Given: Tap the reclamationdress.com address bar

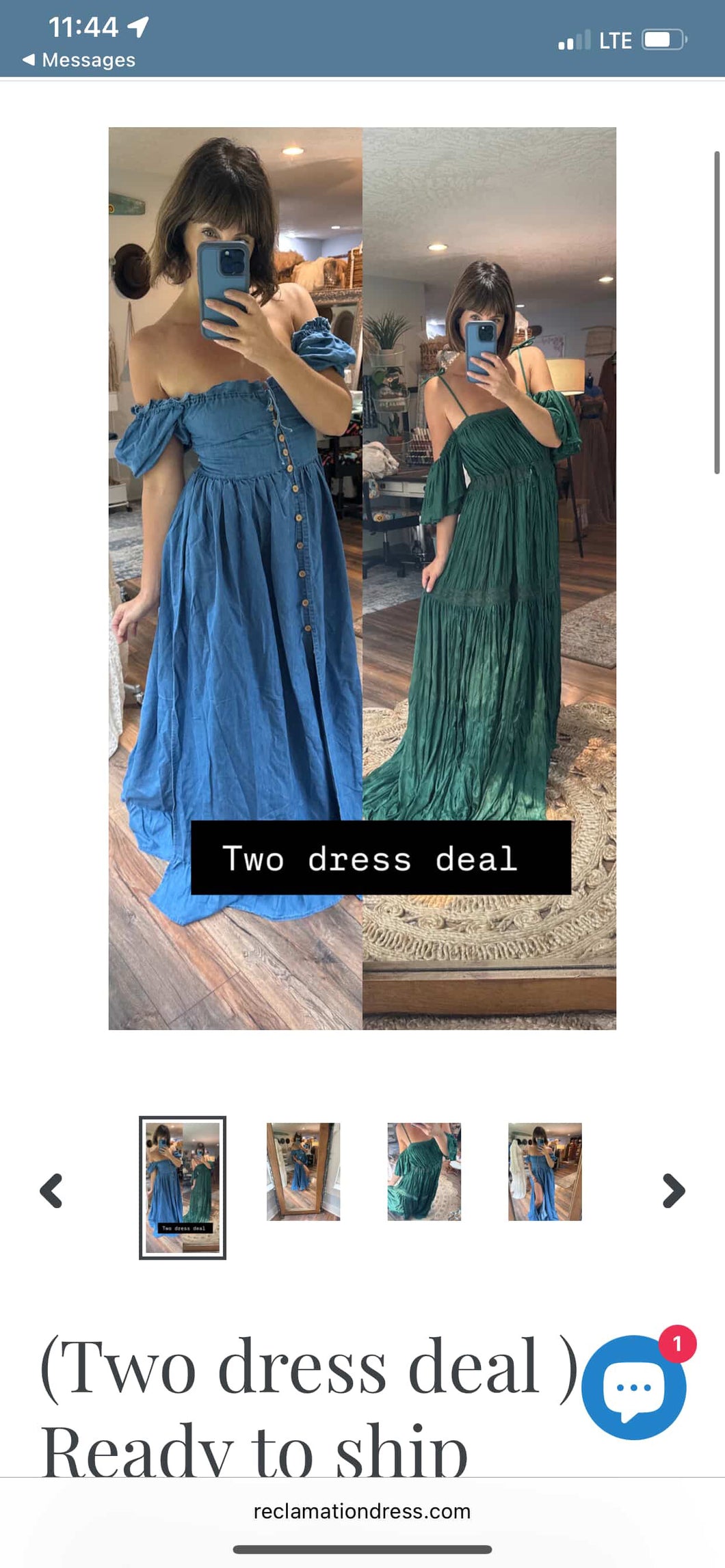Looking at the screenshot, I should click(x=362, y=1511).
